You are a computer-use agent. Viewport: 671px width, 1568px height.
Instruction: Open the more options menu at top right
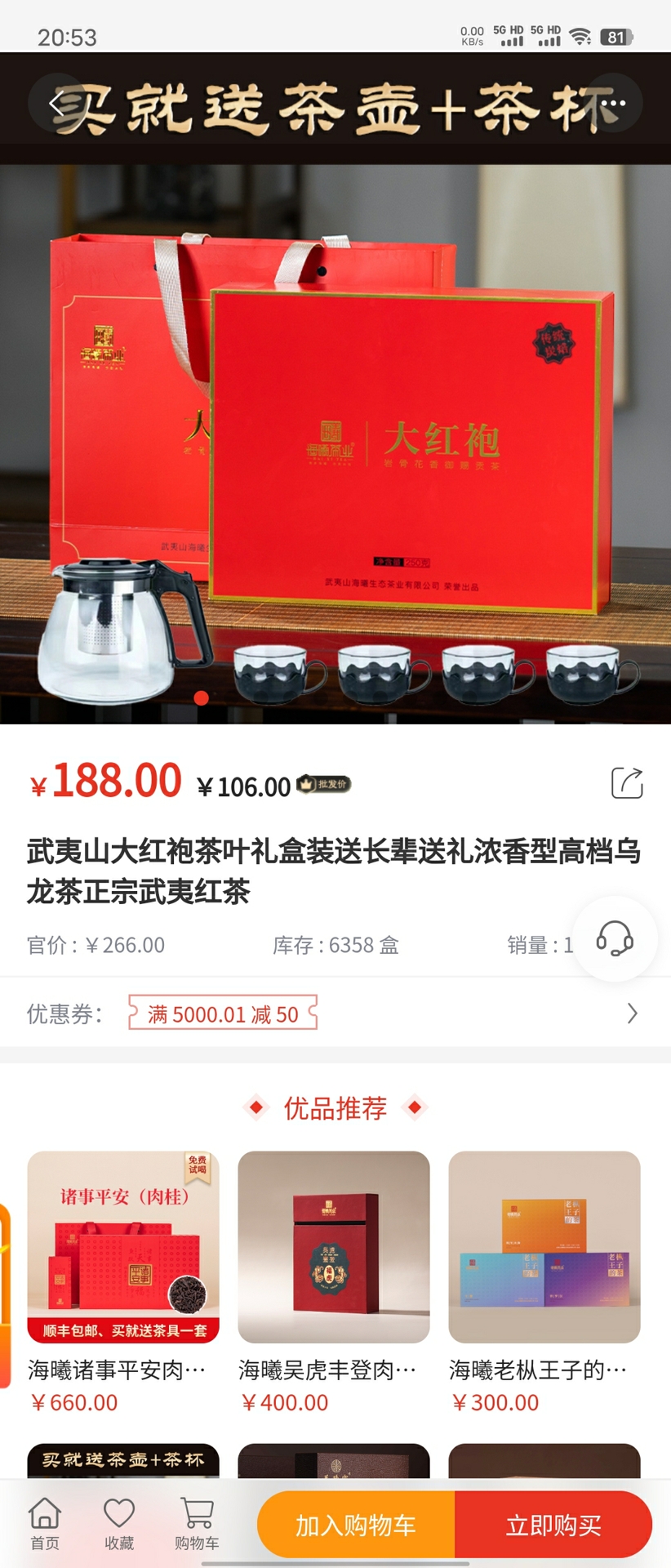pos(615,103)
